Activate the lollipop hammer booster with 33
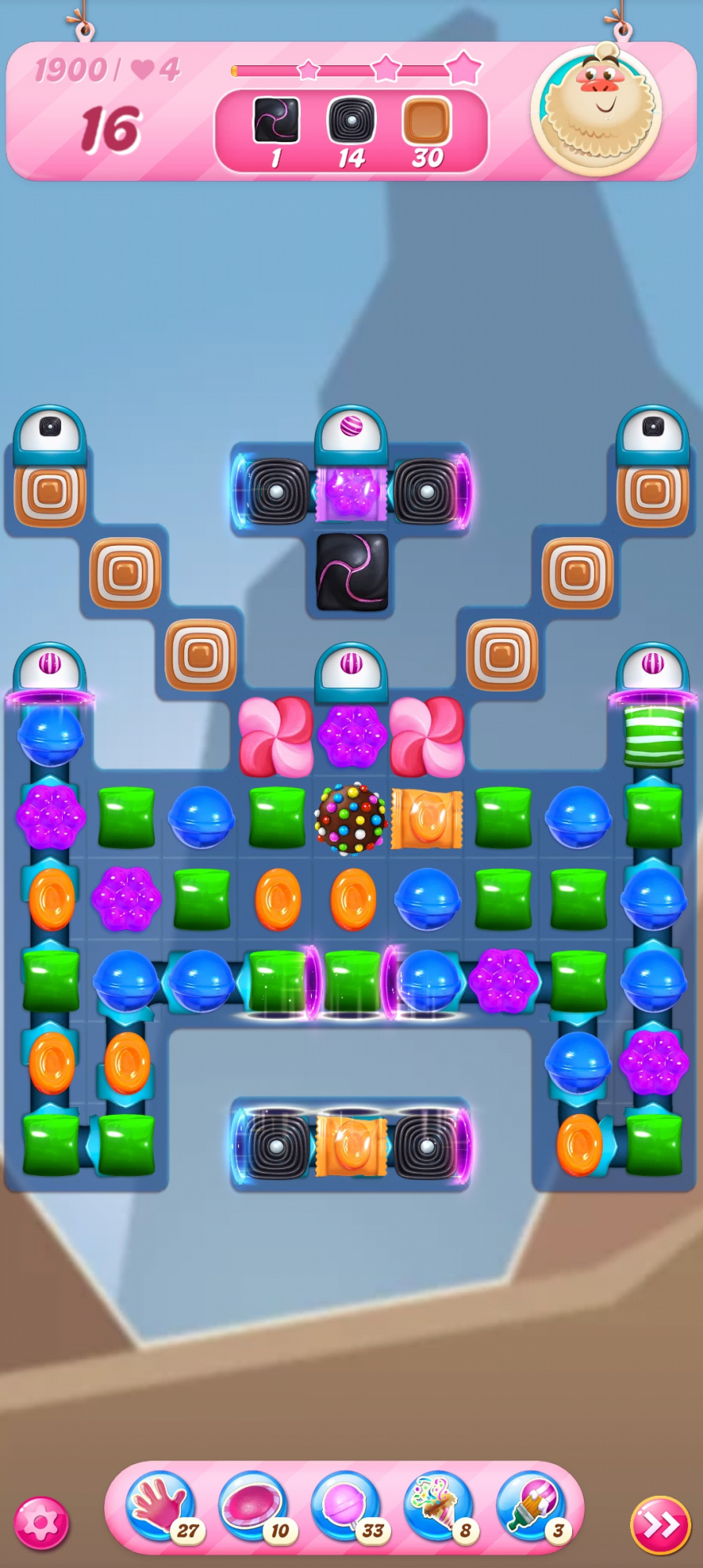 (346, 1506)
